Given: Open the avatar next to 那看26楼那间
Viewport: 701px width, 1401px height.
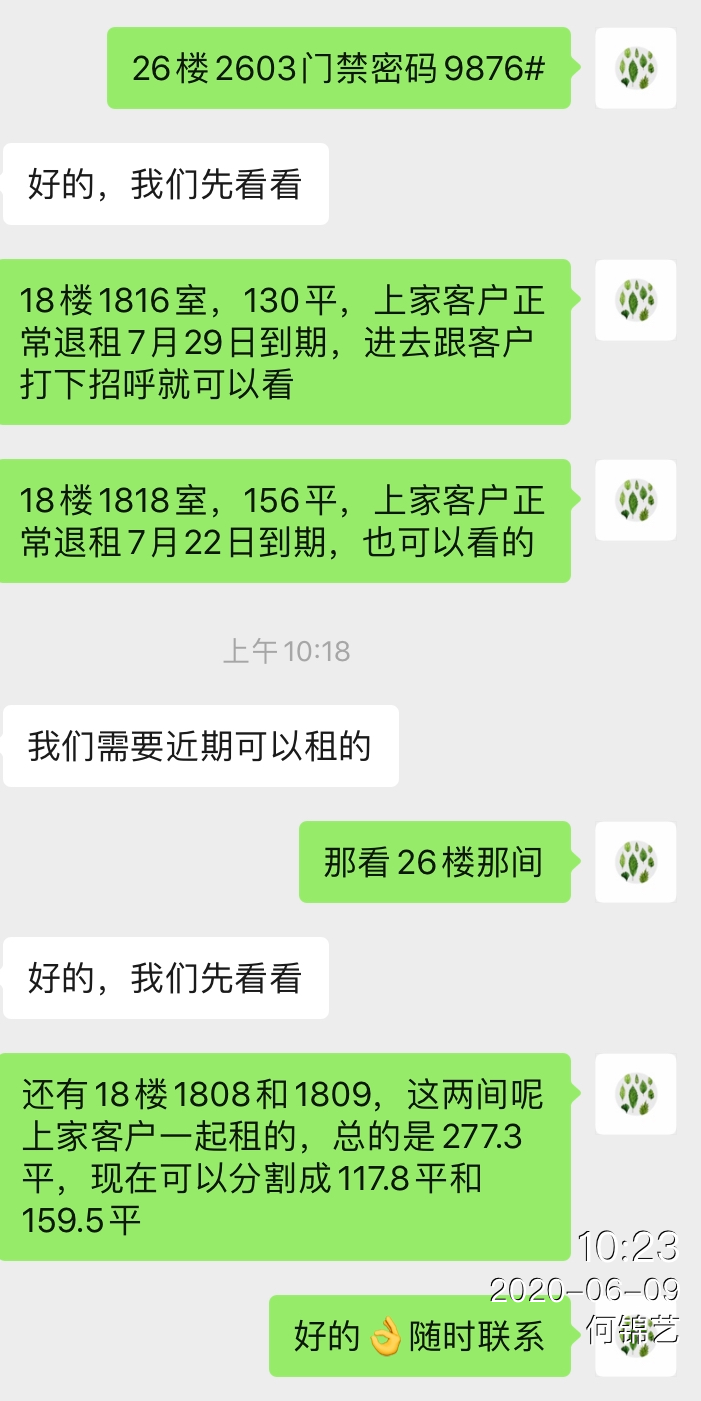Looking at the screenshot, I should tap(635, 862).
